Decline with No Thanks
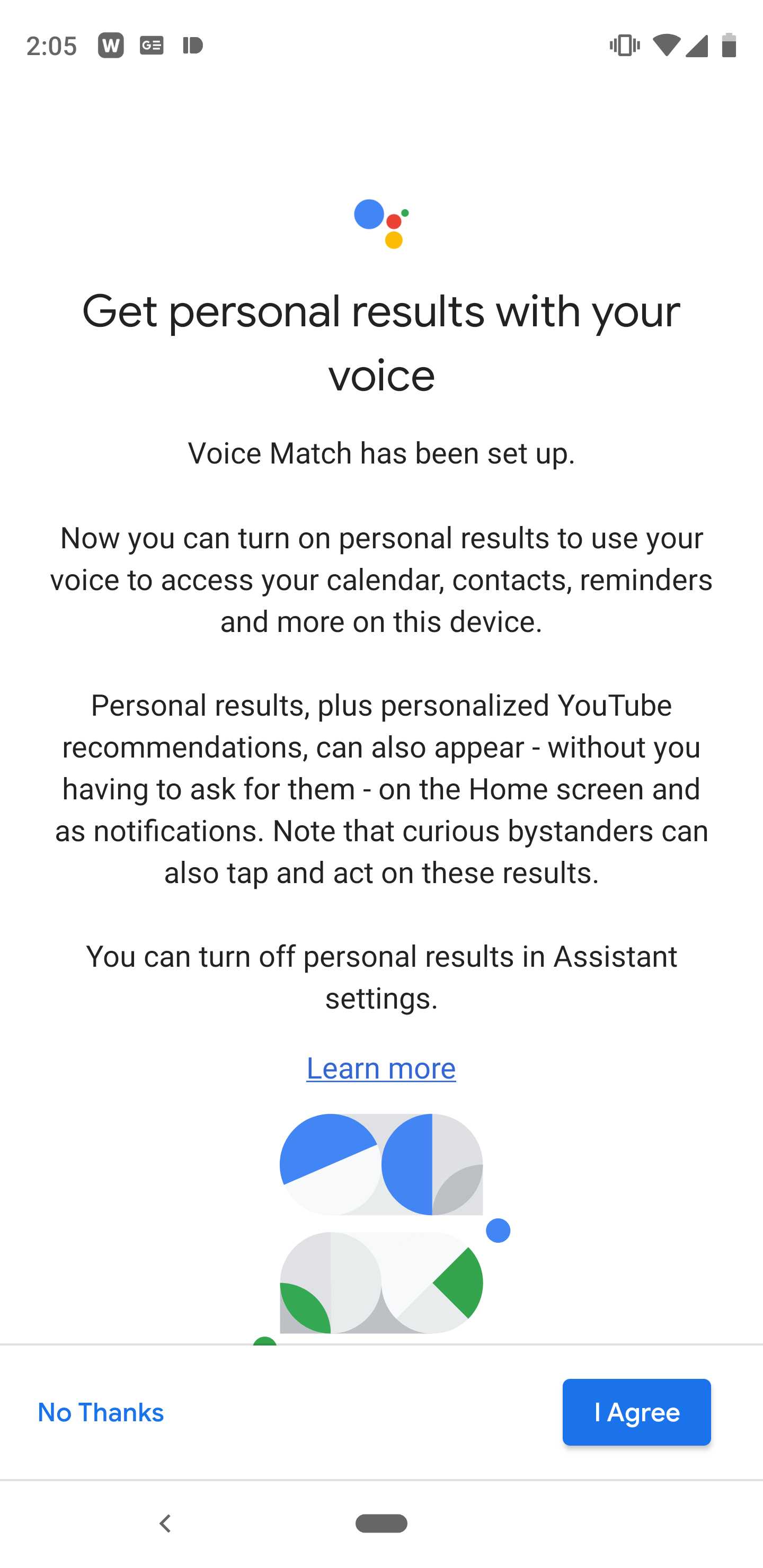Viewport: 763px width, 1568px height. click(x=101, y=1412)
